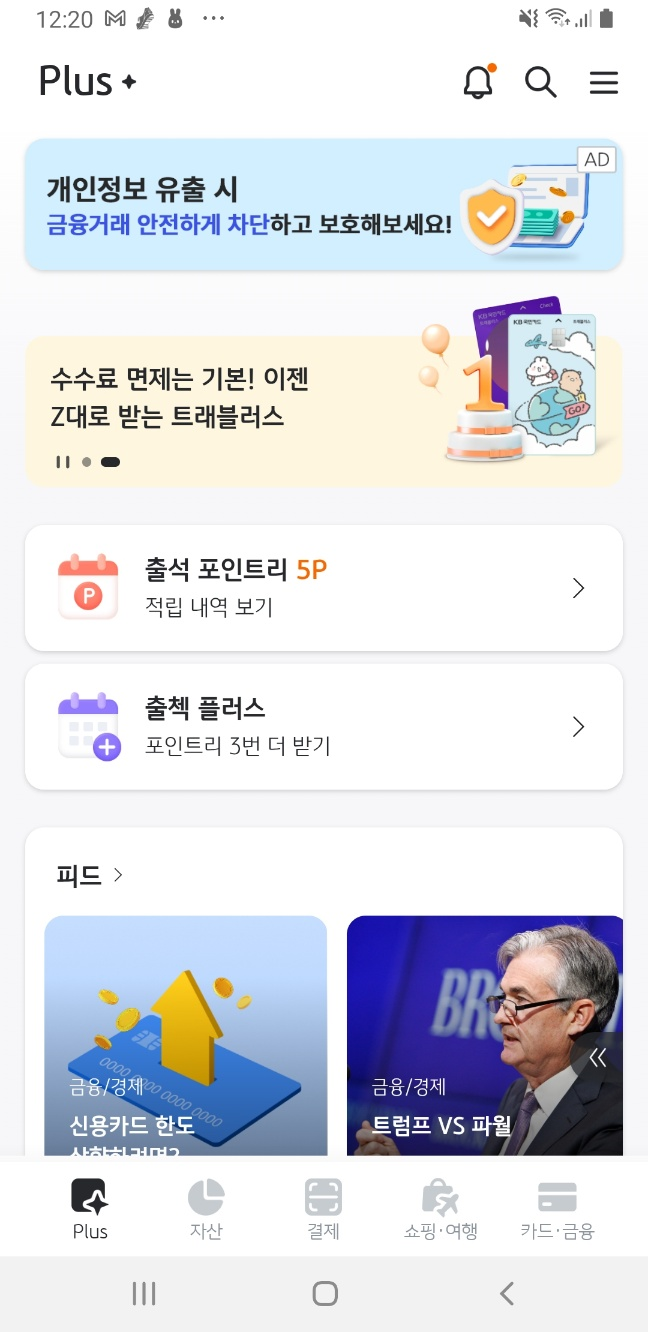Screen dimensions: 648x1332
Task: Open the 트래블러스 card promotion banner
Action: 324,410
